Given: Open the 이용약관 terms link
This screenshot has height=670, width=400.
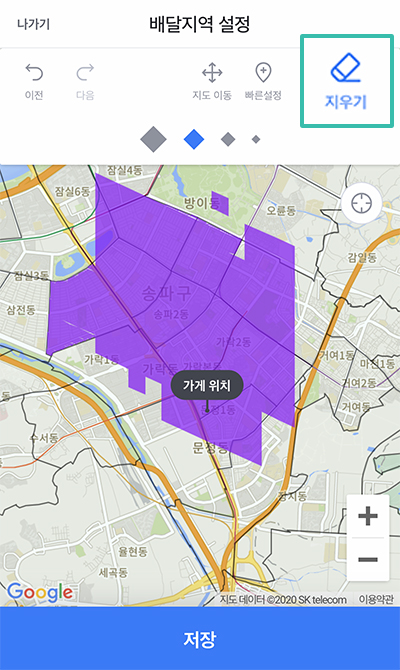Looking at the screenshot, I should (x=376, y=599).
